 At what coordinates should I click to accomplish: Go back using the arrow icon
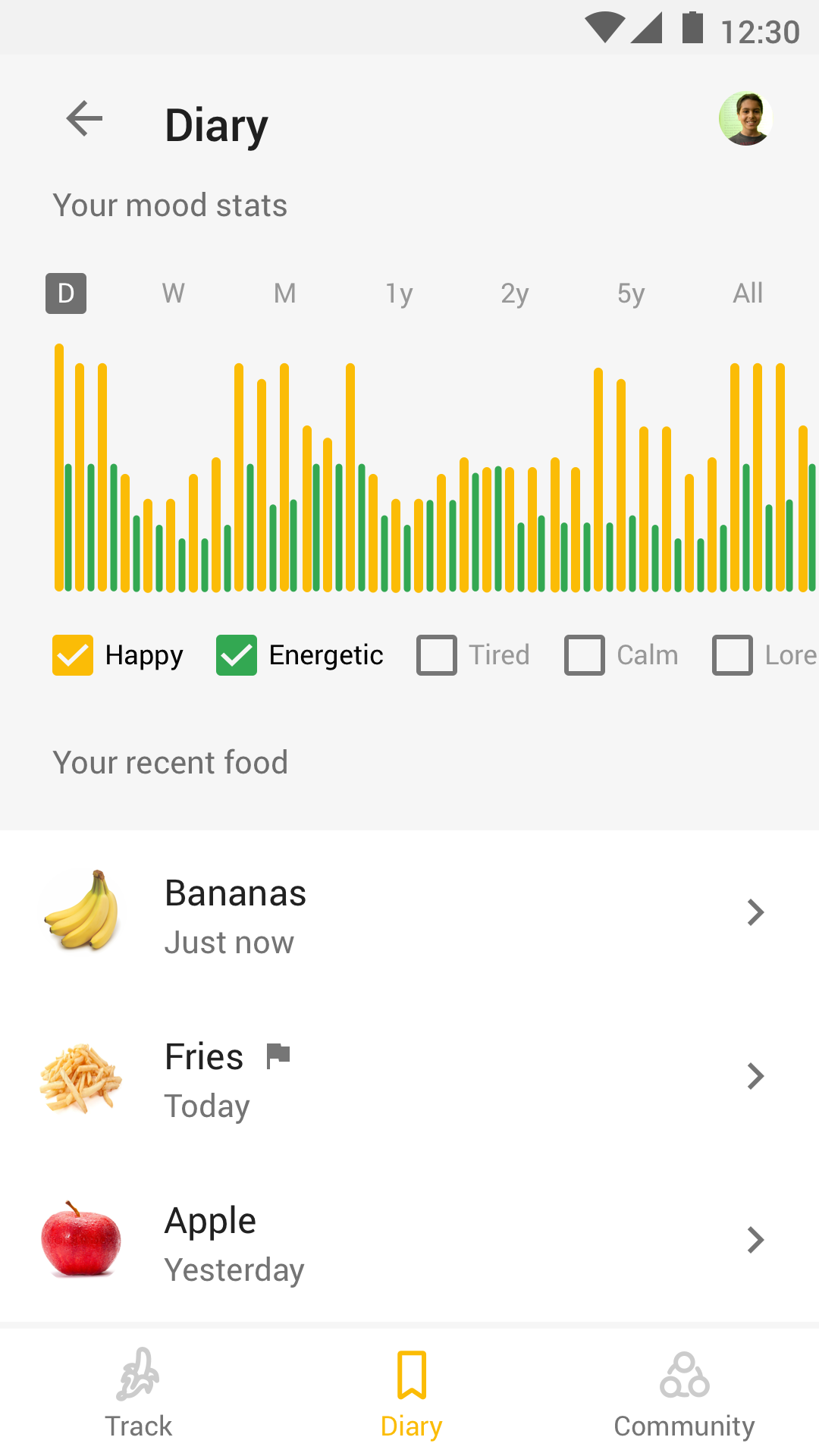[84, 119]
